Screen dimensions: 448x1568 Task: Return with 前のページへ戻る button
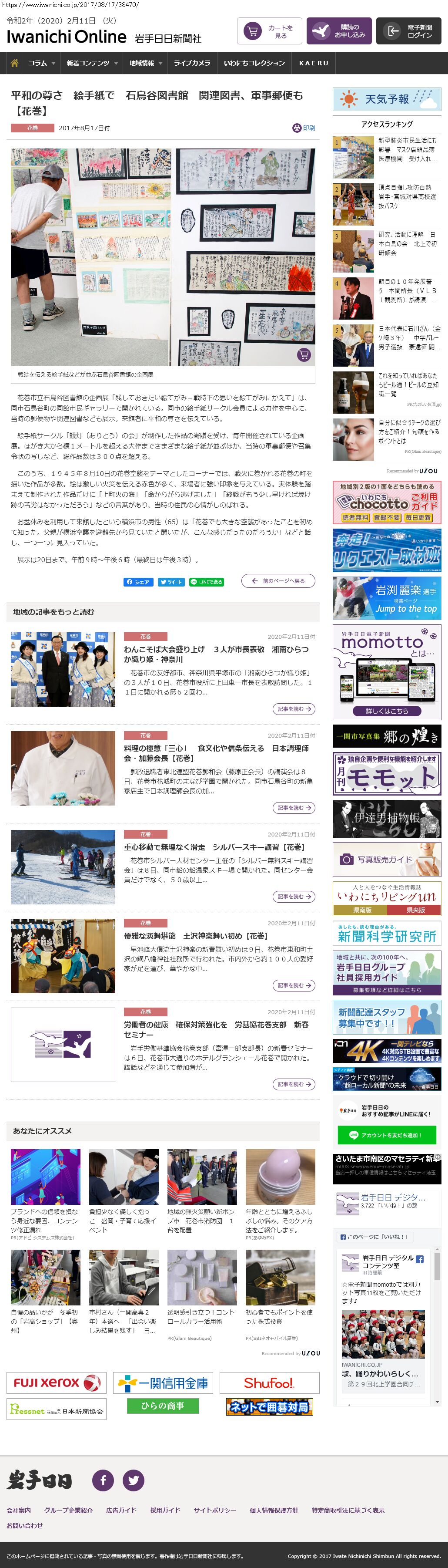coord(278,581)
